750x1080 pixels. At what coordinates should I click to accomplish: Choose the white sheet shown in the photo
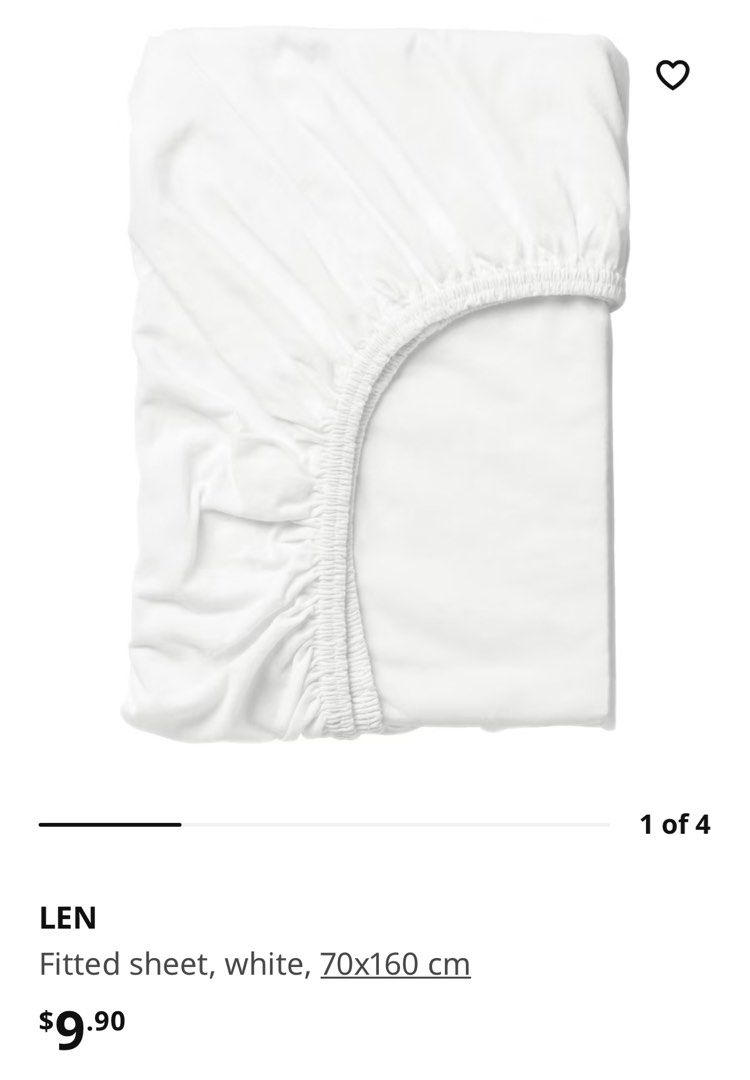point(375,390)
